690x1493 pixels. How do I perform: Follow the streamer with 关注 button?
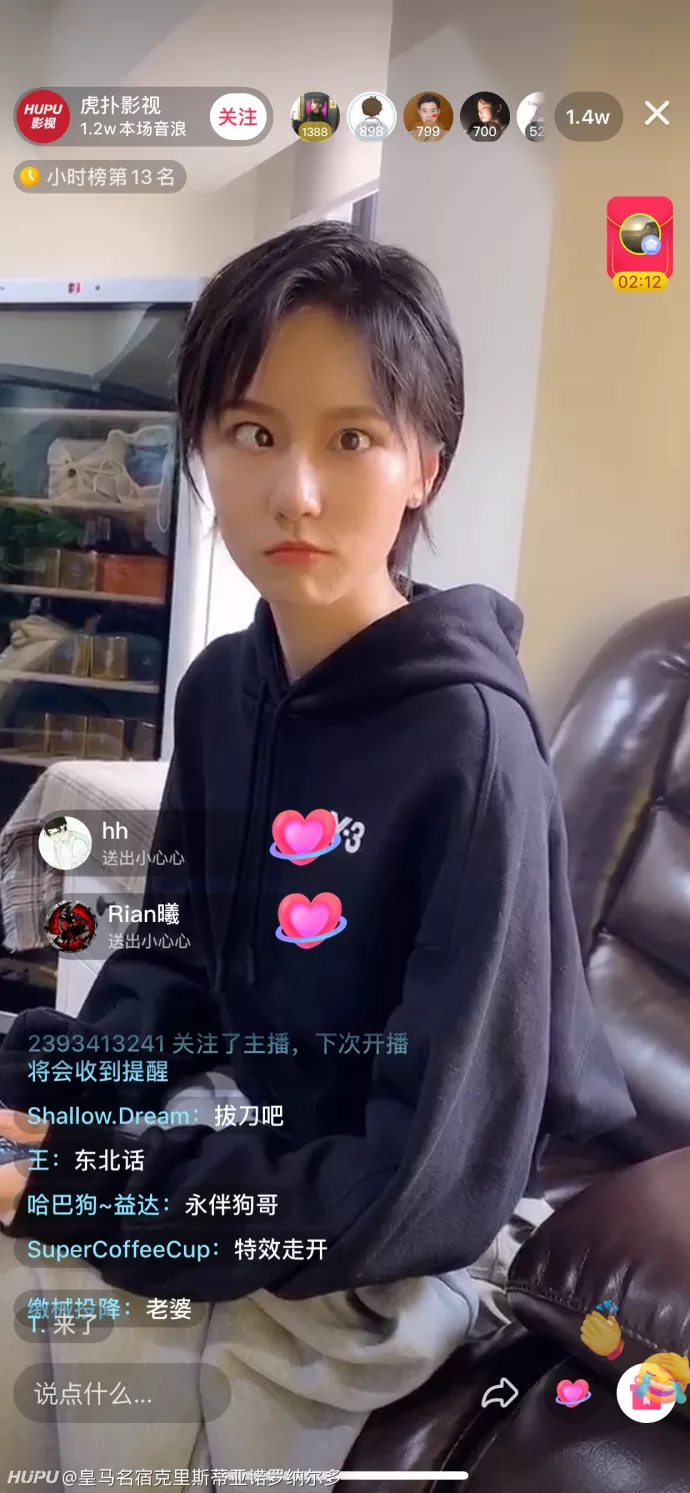(x=238, y=117)
